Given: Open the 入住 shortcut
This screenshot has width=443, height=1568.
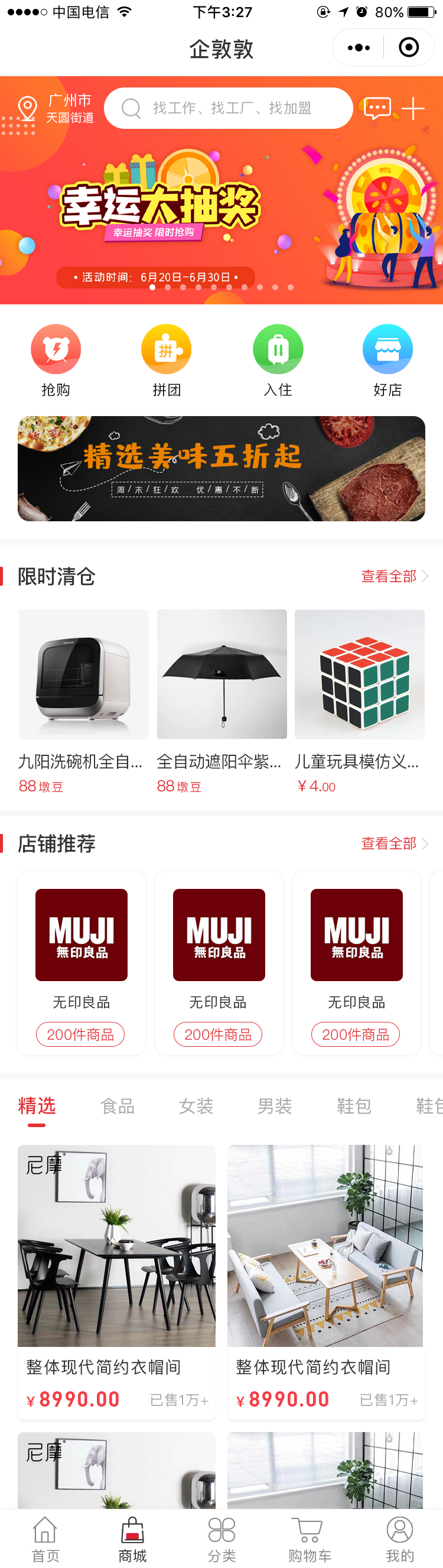Looking at the screenshot, I should pos(278,359).
